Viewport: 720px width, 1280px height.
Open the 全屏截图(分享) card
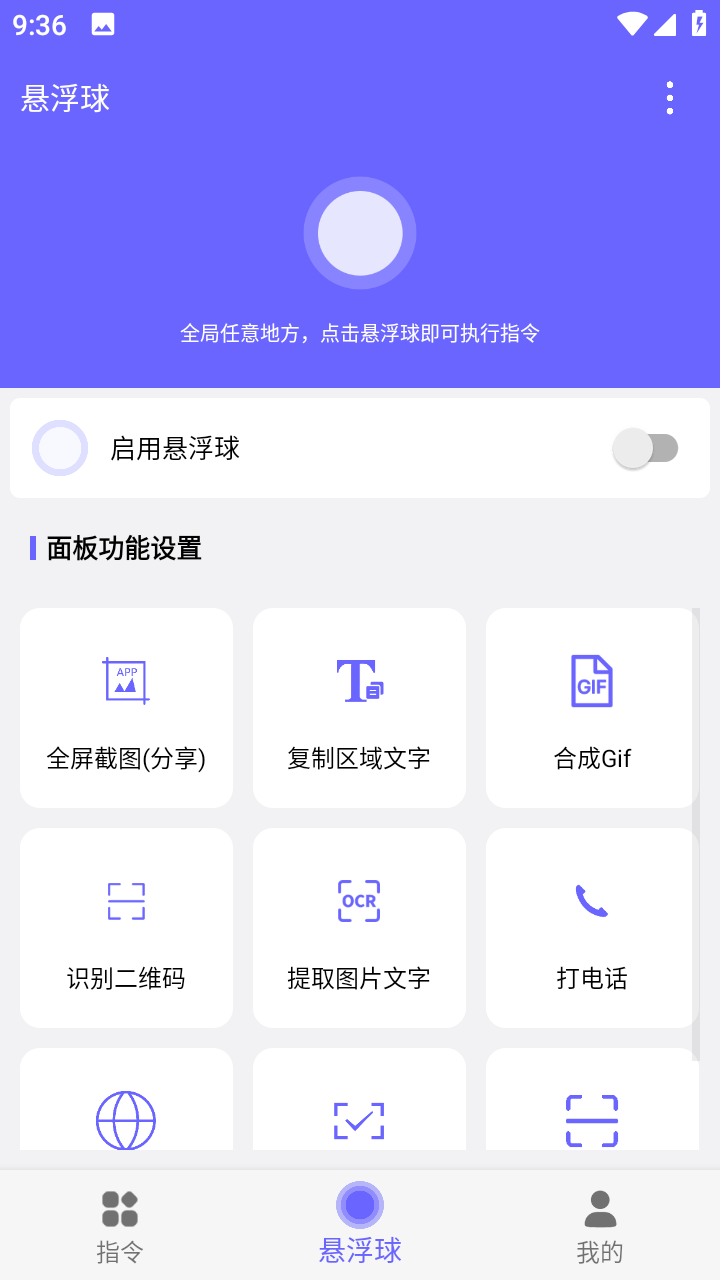(x=126, y=707)
